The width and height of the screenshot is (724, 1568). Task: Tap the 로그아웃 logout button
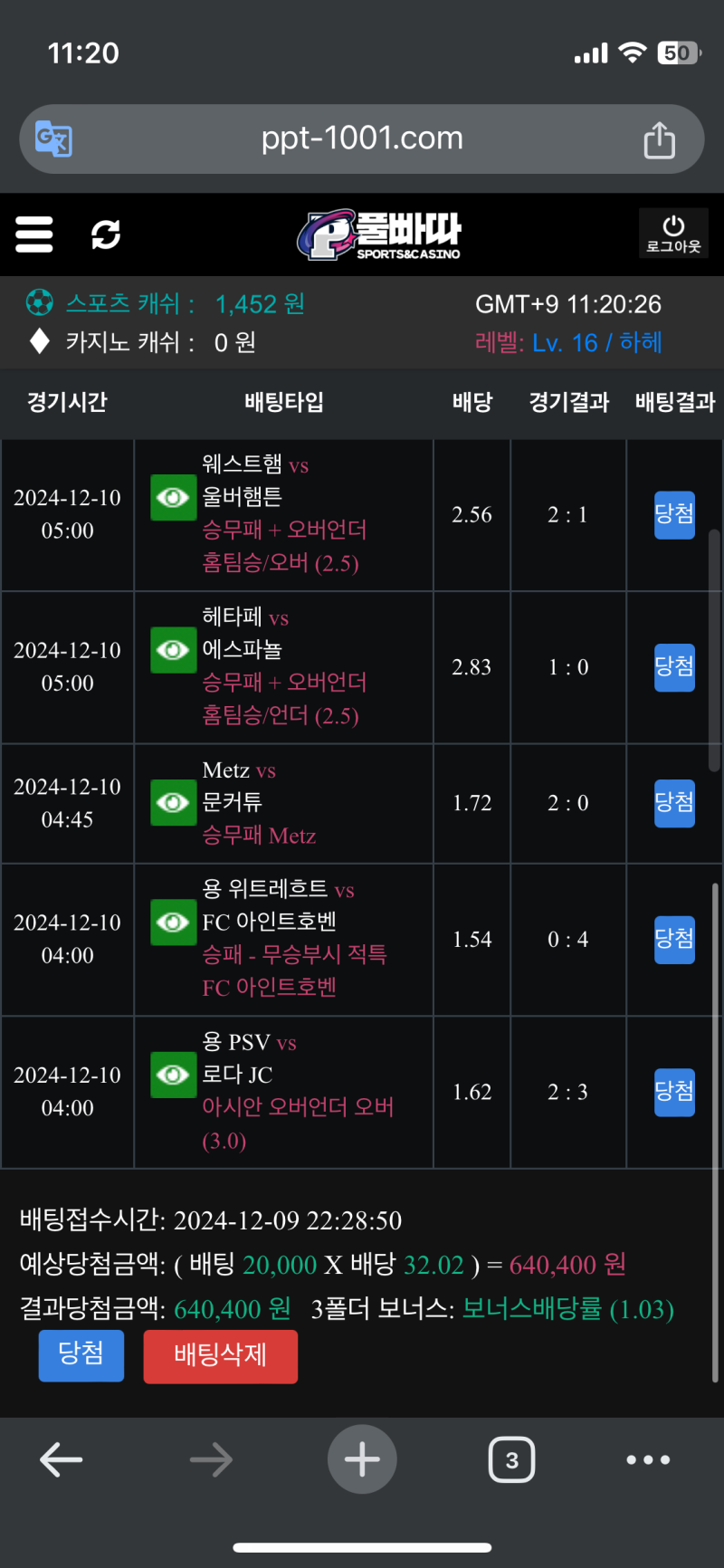pyautogui.click(x=673, y=234)
